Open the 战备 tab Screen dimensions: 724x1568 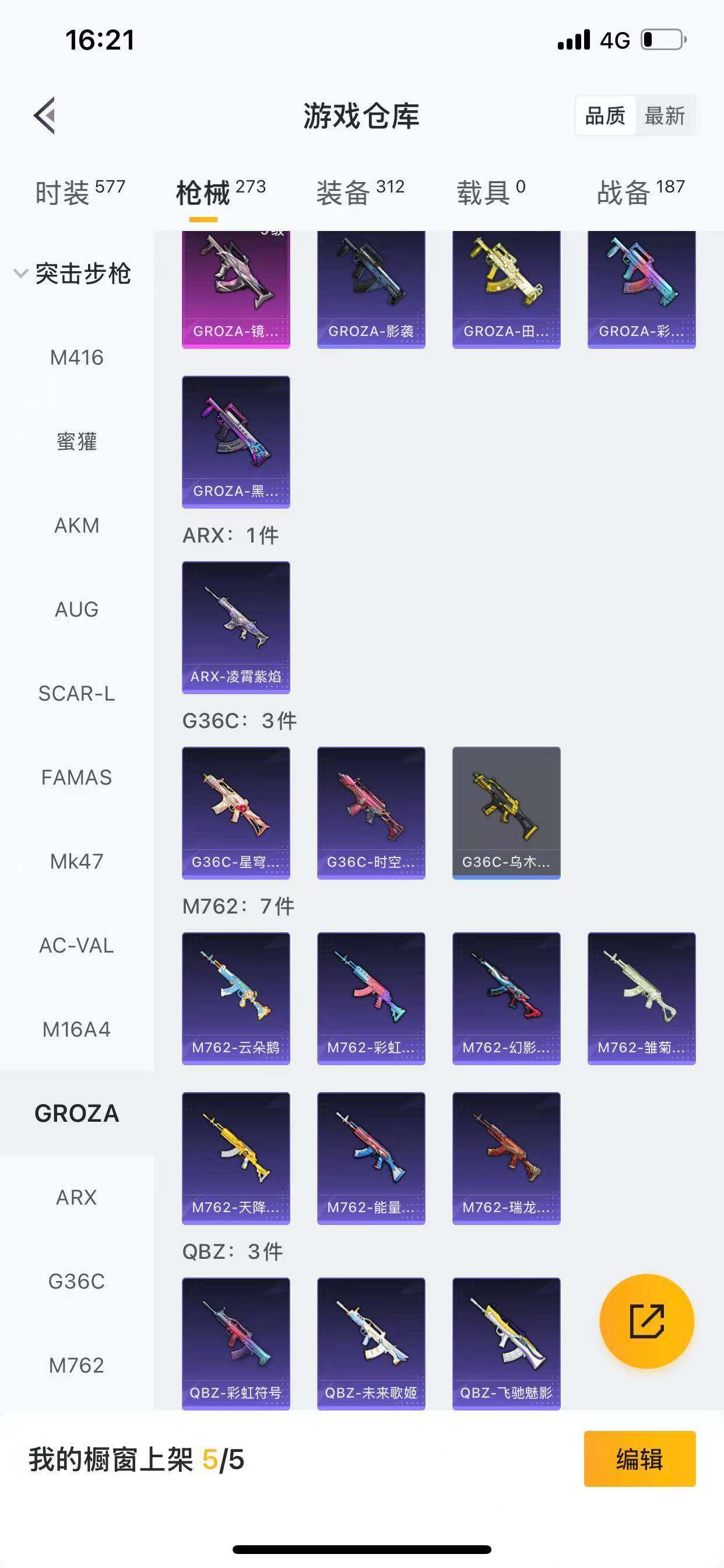pos(640,192)
